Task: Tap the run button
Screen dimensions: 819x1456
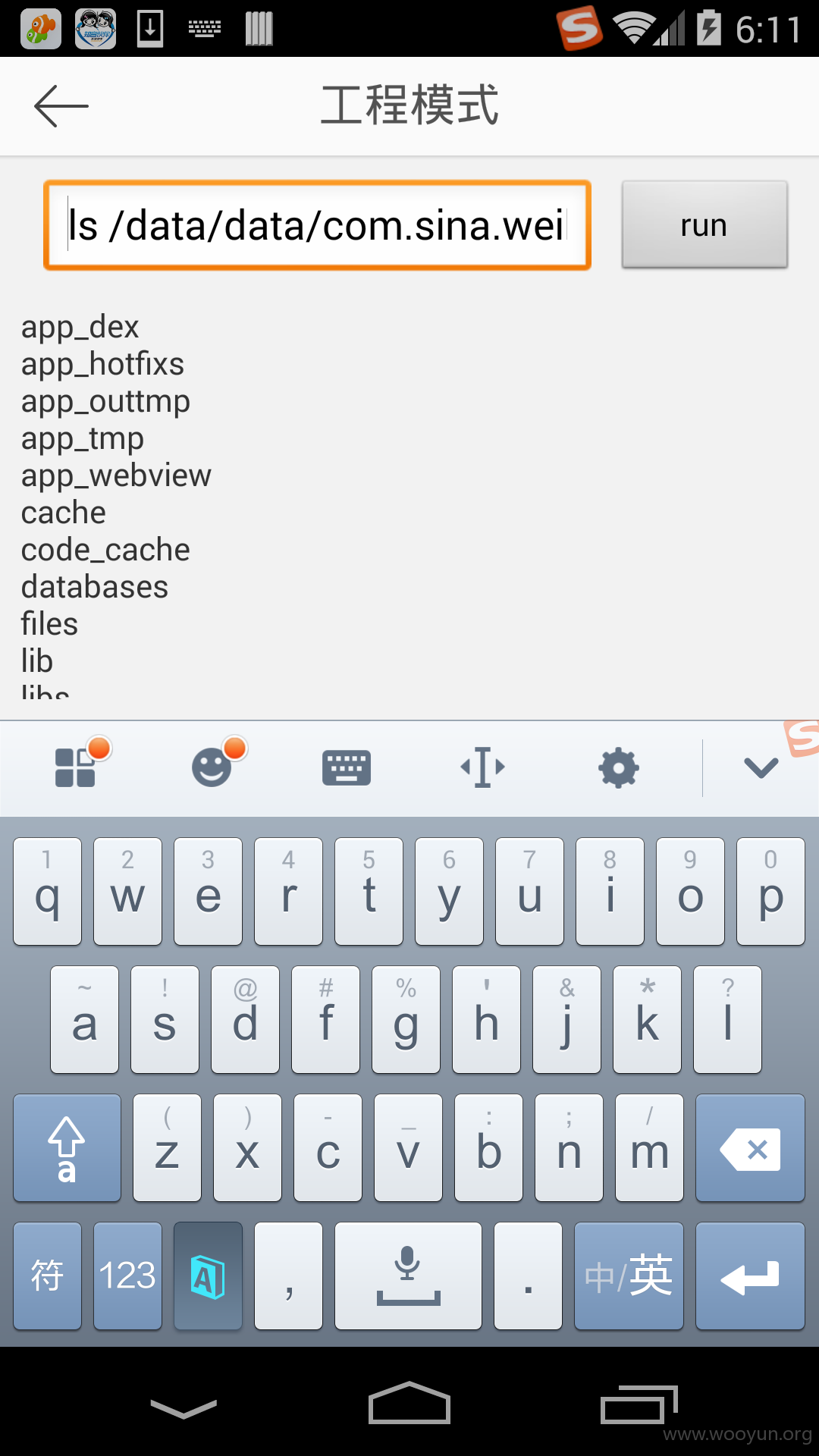Action: pos(704,224)
